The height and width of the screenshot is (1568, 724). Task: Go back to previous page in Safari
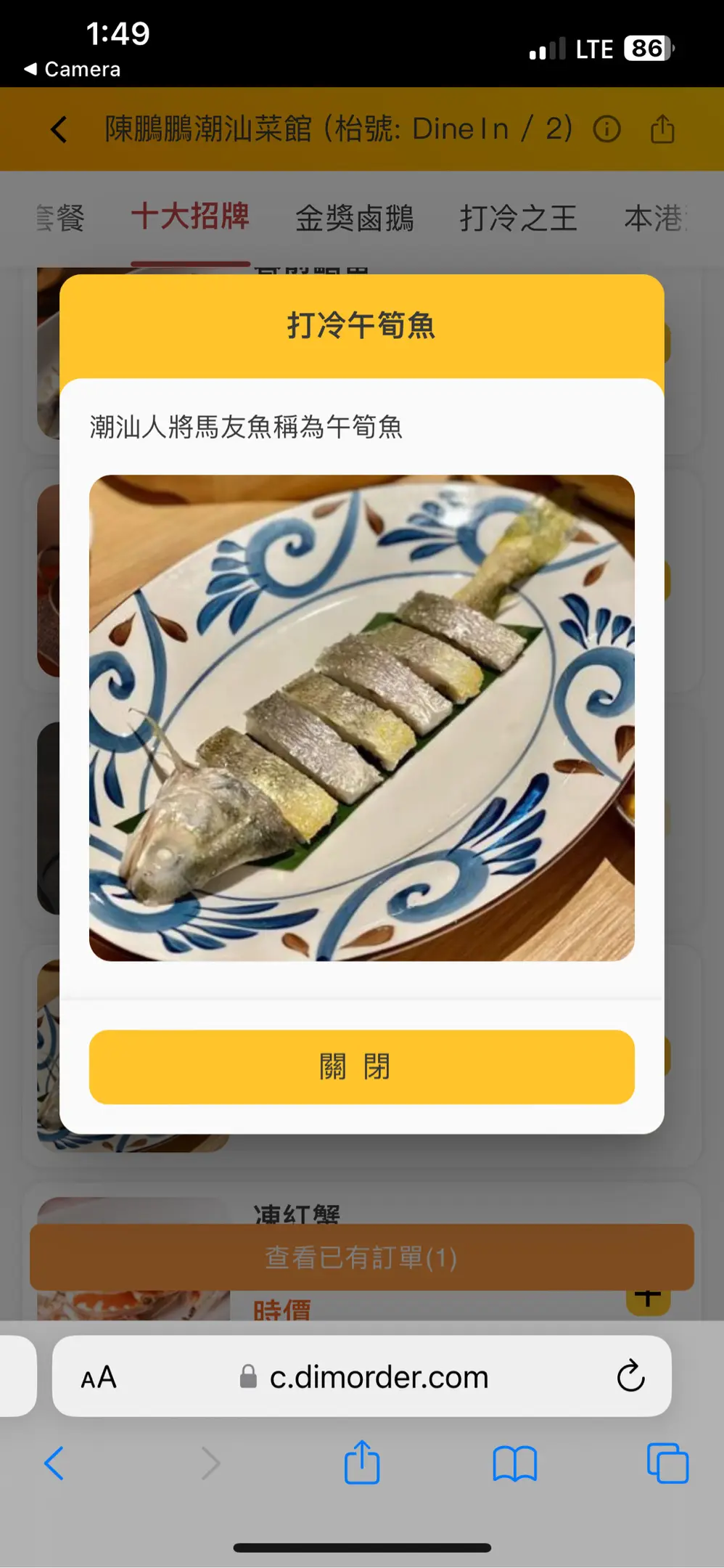pos(54,1463)
